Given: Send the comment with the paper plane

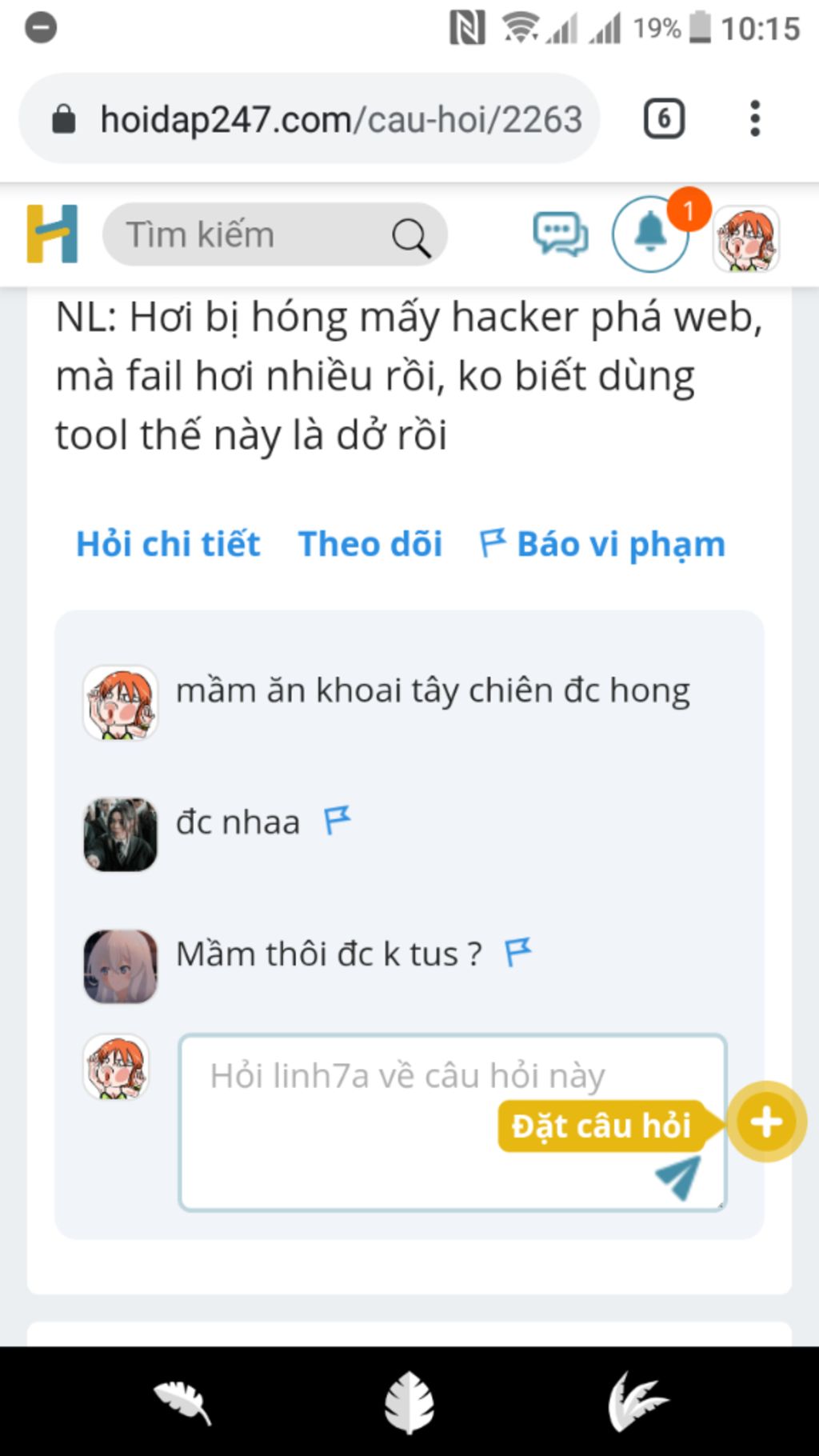Looking at the screenshot, I should tap(678, 1177).
